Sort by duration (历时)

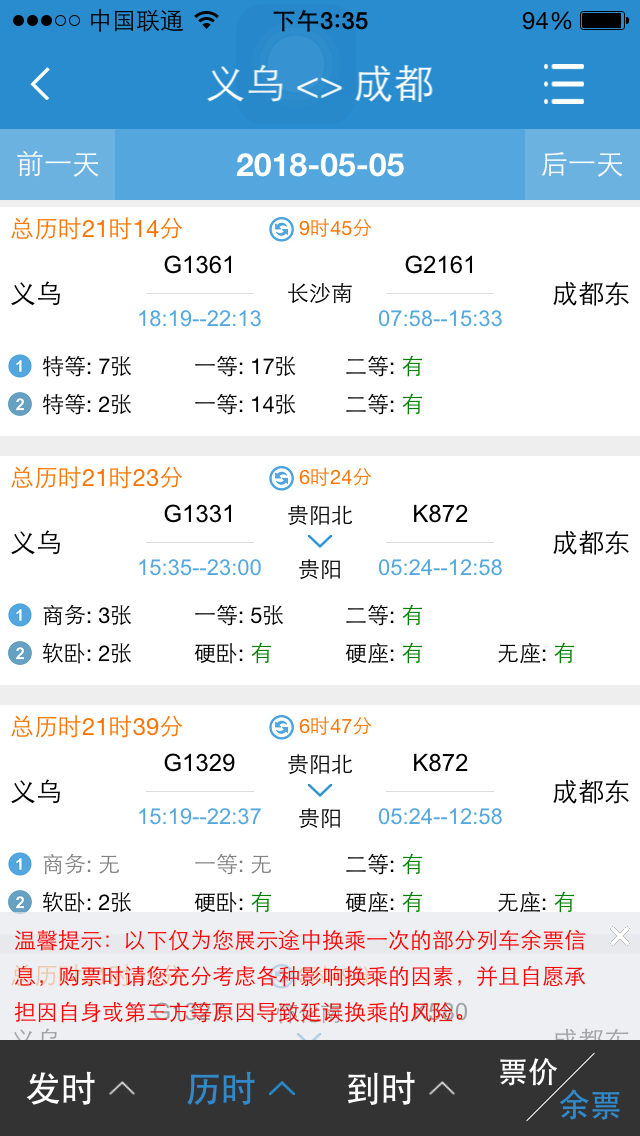tap(241, 1089)
